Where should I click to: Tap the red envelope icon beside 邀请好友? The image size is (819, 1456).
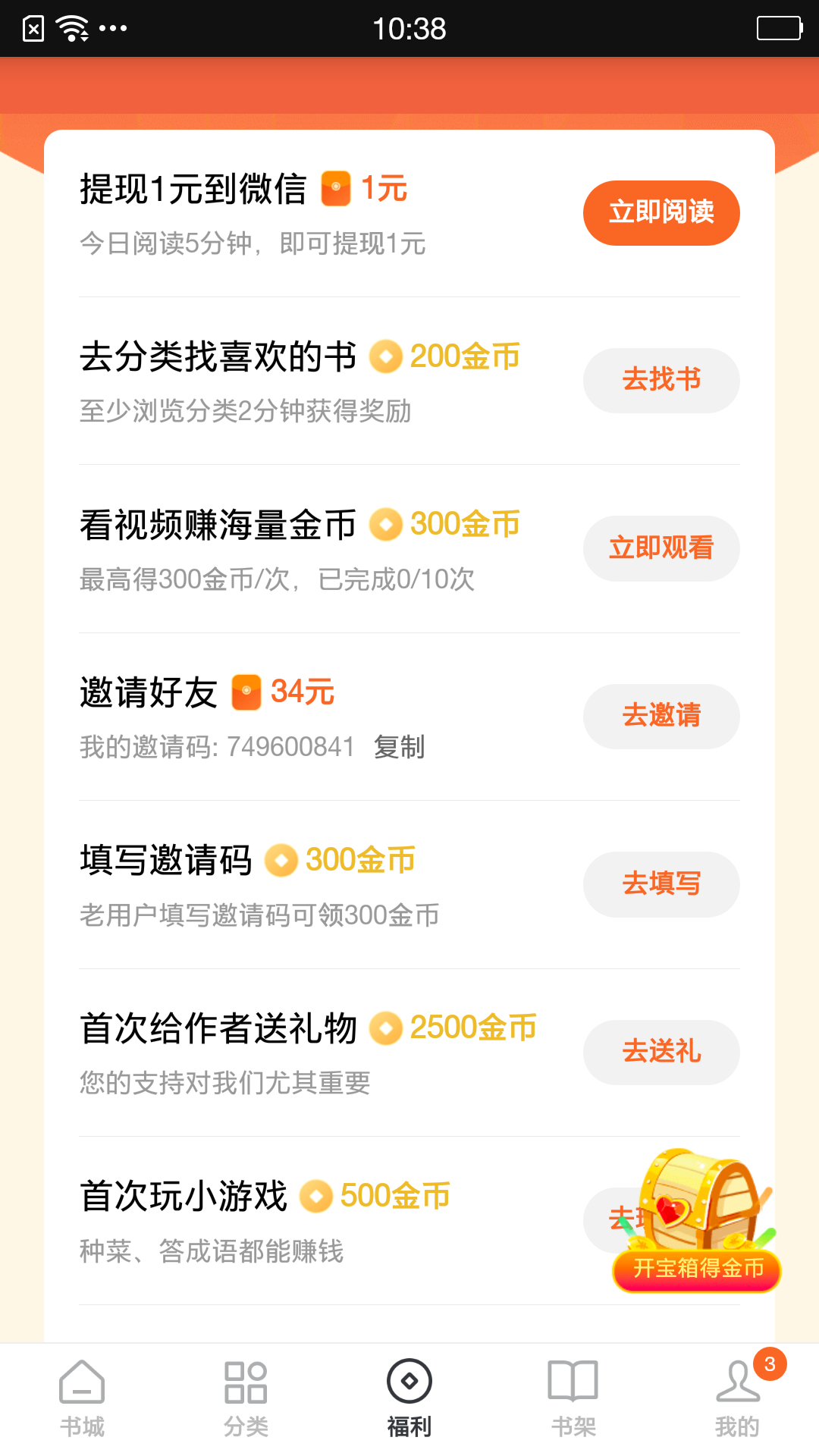pyautogui.click(x=247, y=692)
